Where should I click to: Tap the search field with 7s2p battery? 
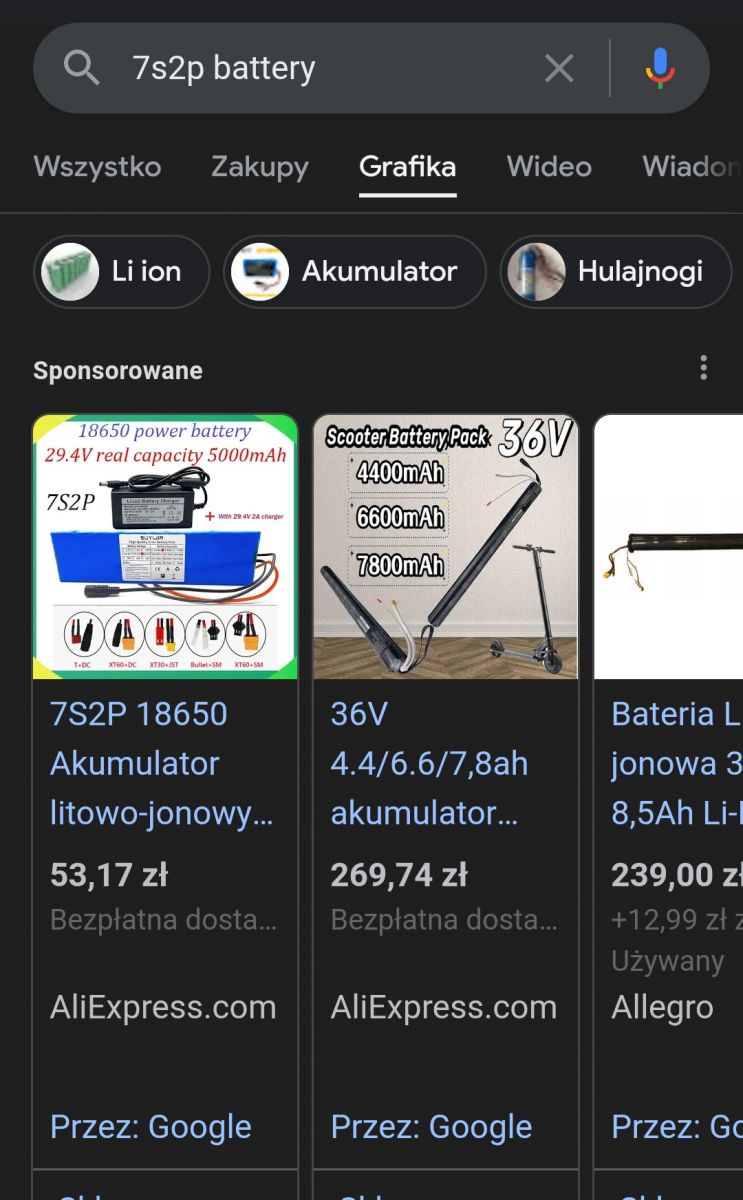(x=320, y=68)
